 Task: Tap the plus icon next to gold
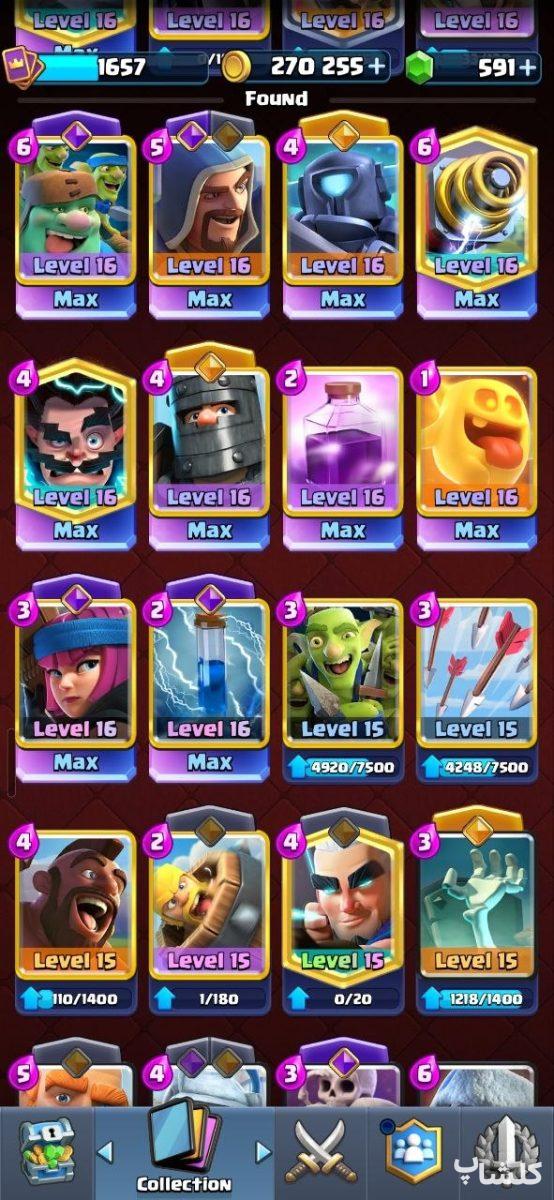[376, 67]
